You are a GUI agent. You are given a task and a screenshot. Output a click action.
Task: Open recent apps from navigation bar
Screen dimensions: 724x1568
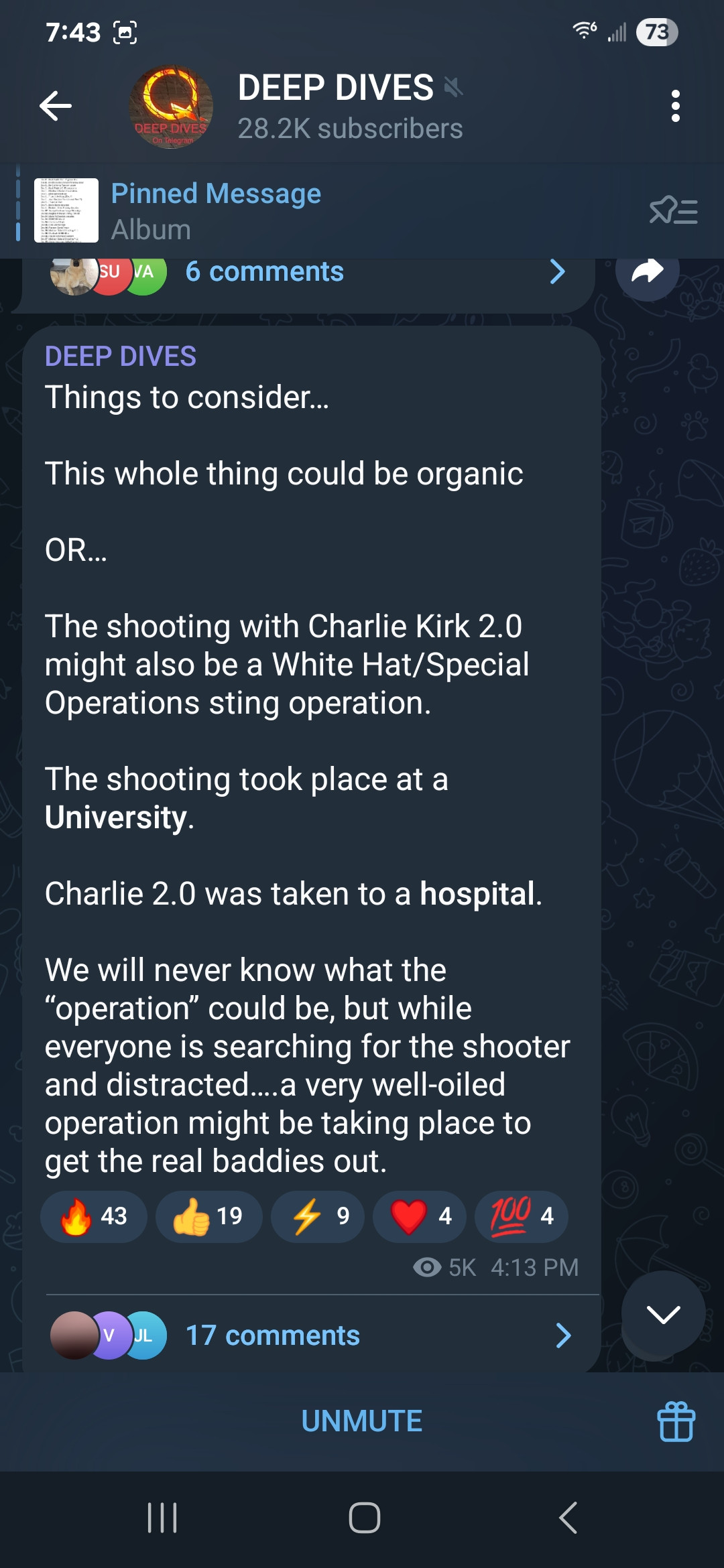(x=162, y=1518)
